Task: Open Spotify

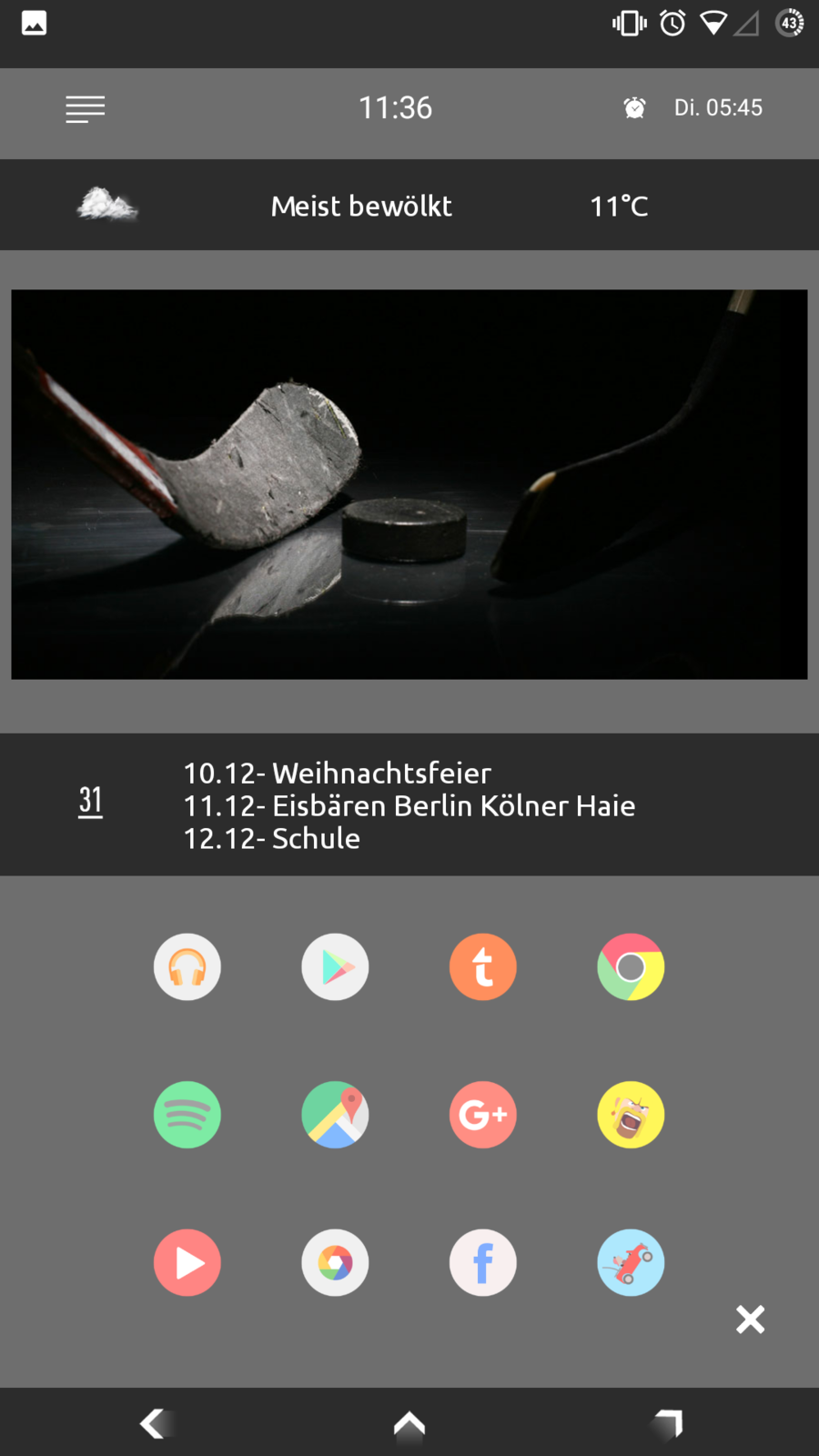Action: [187, 1115]
